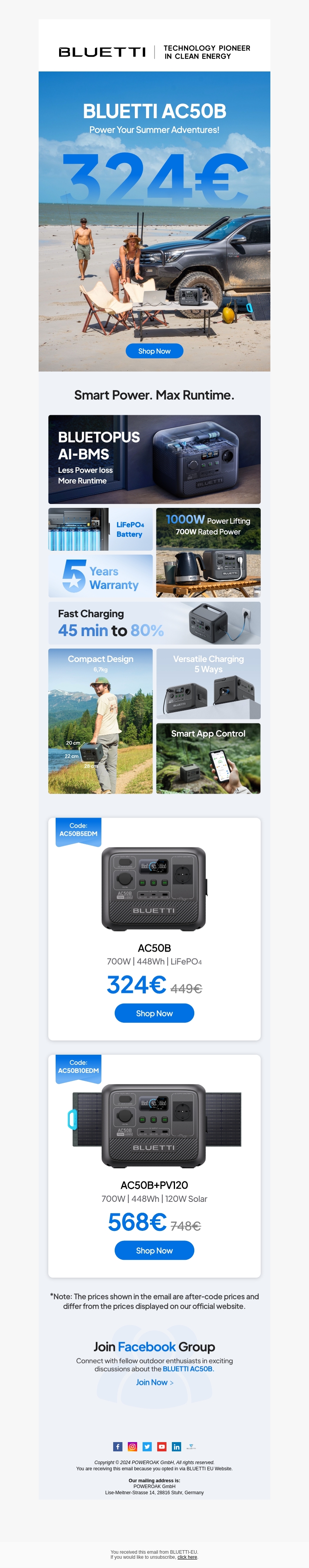The width and height of the screenshot is (309, 1568).
Task: Open the YouTube icon in the footer
Action: click(x=162, y=1447)
